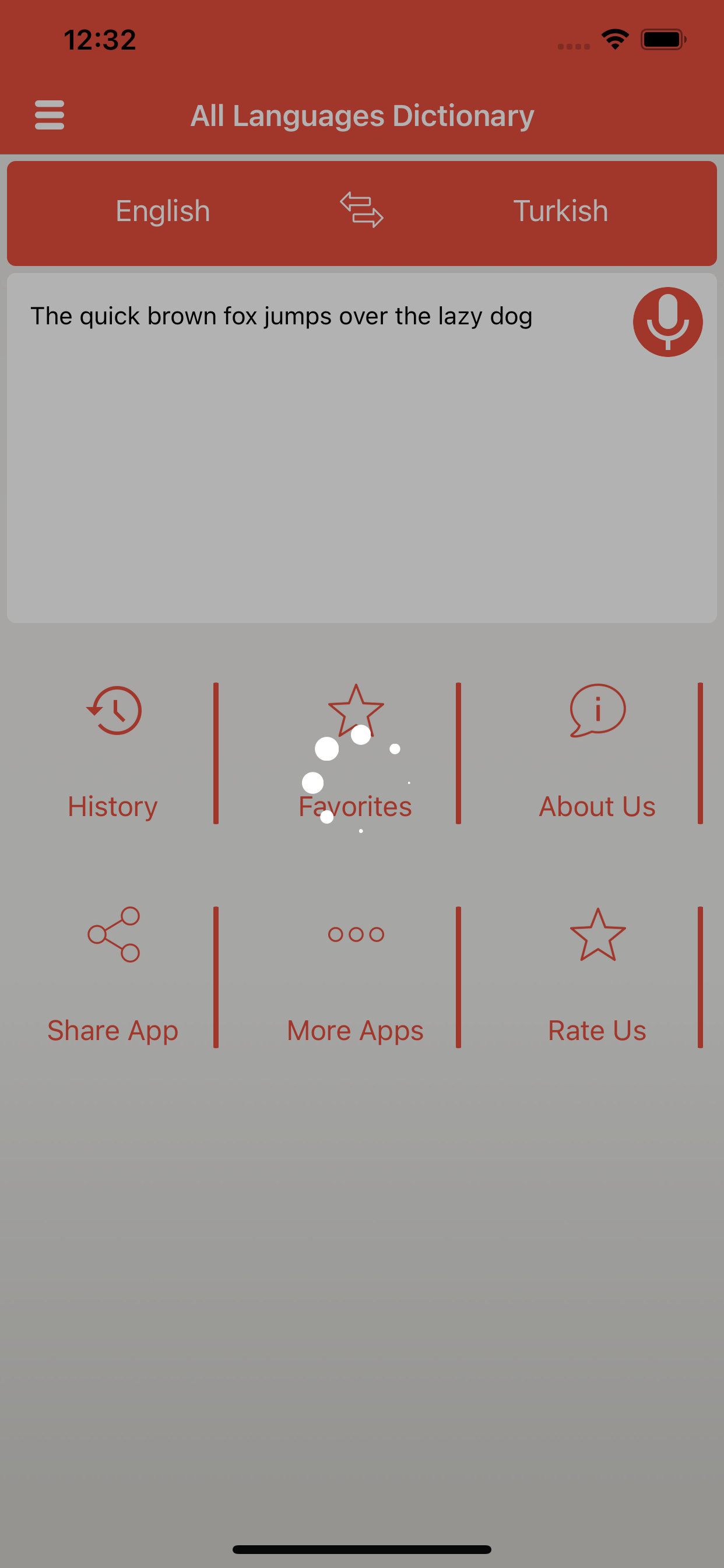Select English as source language
This screenshot has width=724, height=1568.
tap(163, 210)
